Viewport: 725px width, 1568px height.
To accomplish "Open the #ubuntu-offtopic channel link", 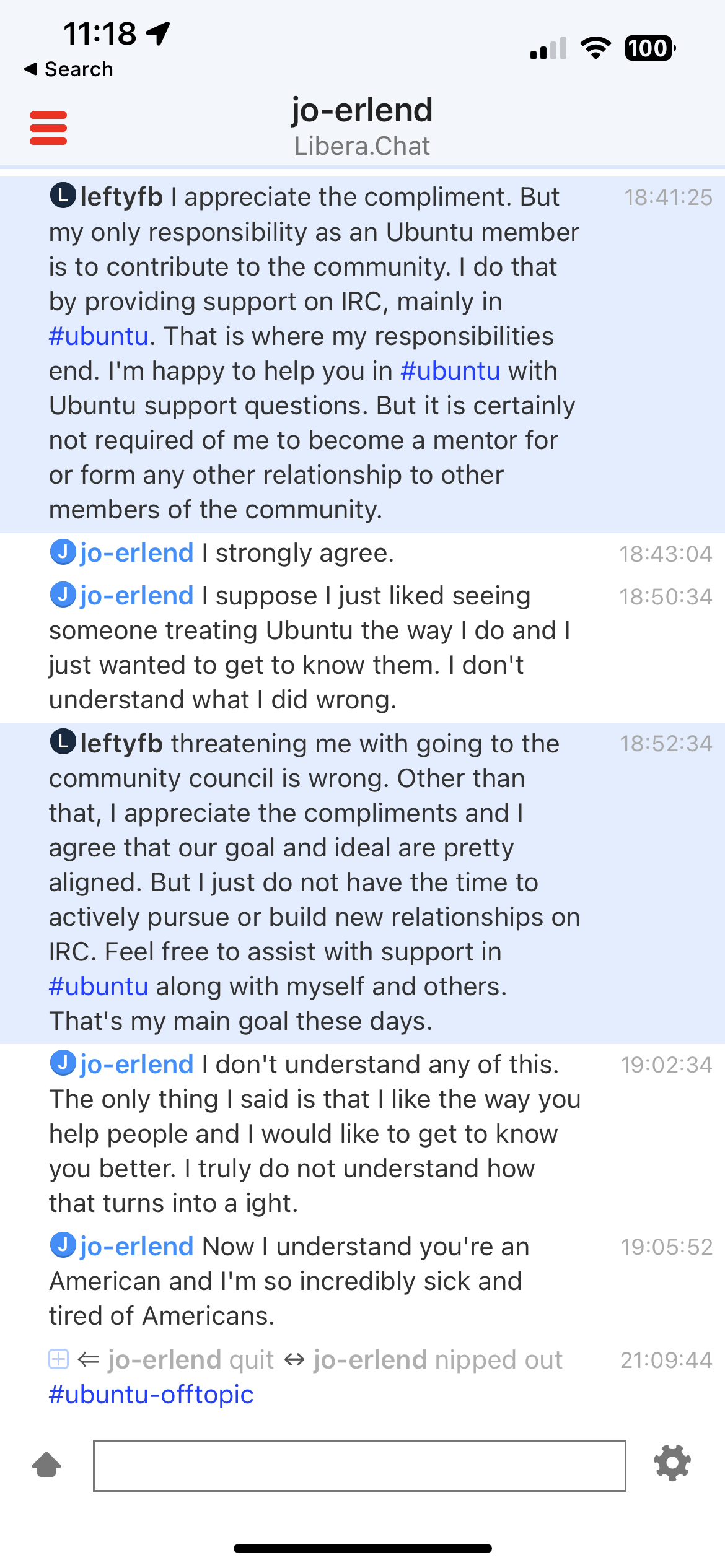I will 151,1395.
